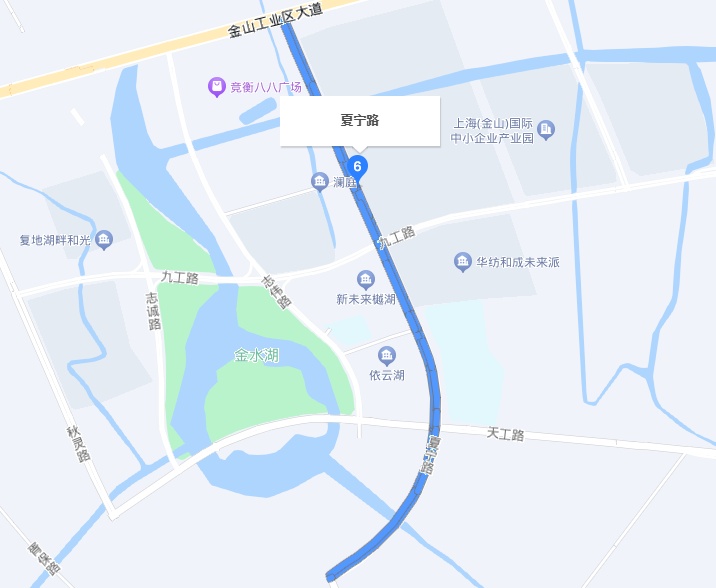Tap the 新未来樾湖 place marker
Viewport: 716px width, 588px height.
click(x=366, y=280)
